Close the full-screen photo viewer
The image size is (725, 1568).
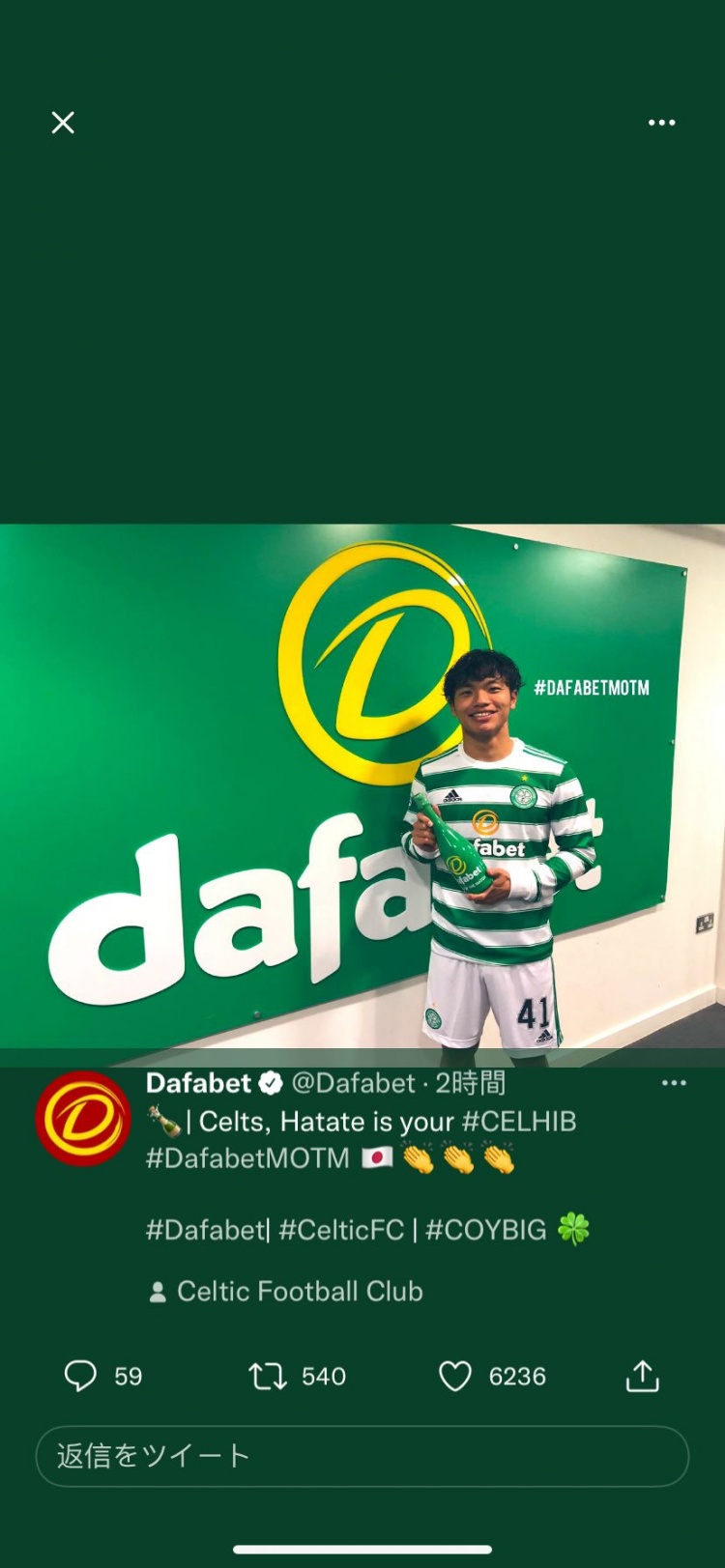[x=63, y=123]
